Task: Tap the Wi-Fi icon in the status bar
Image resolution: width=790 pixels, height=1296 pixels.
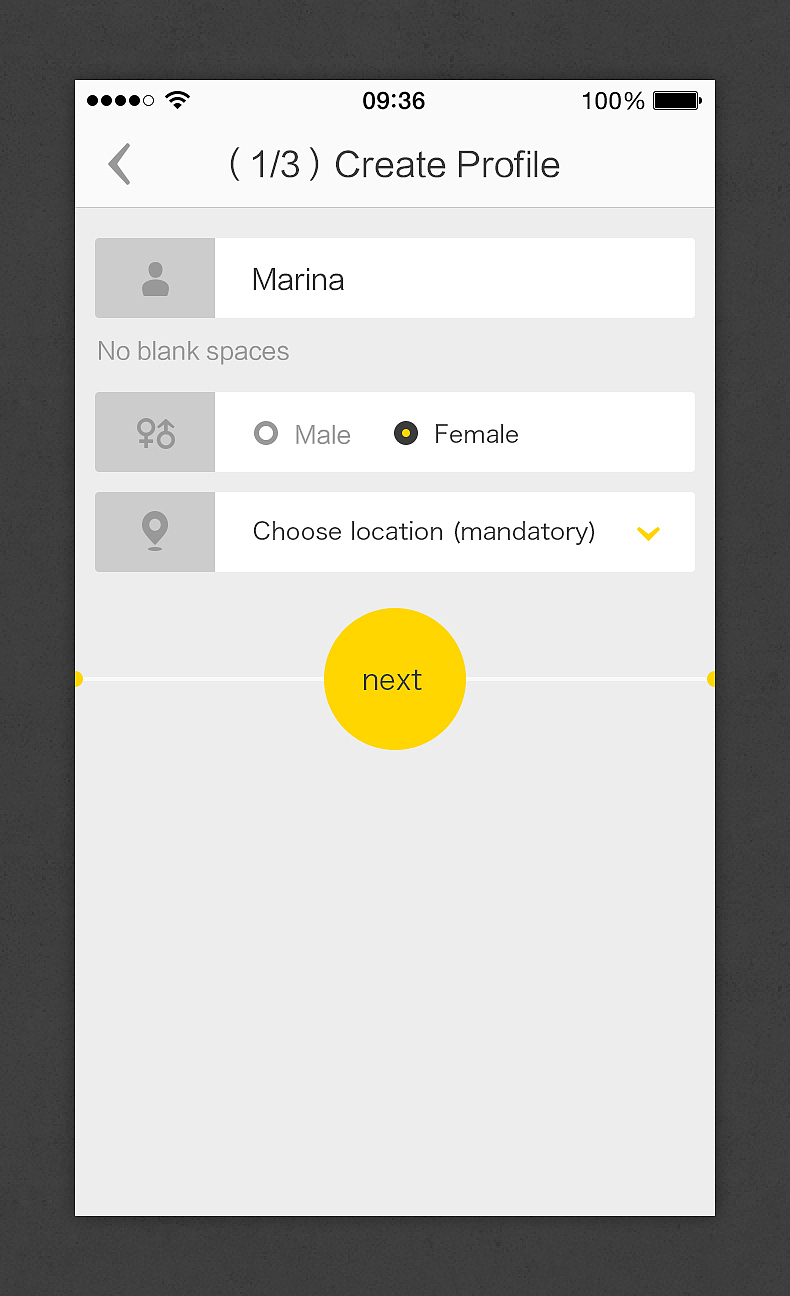Action: (178, 100)
